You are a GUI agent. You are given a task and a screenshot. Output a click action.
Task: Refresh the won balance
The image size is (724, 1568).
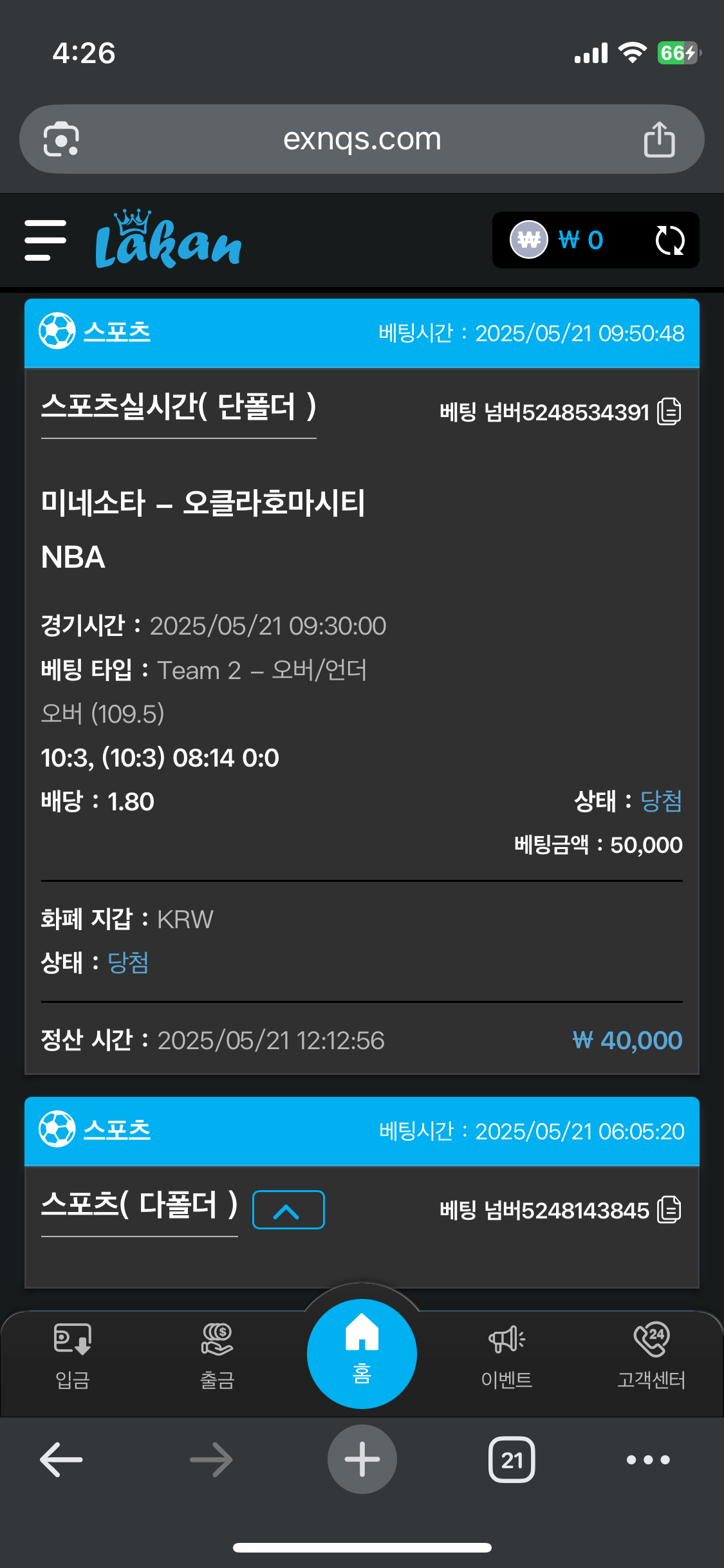pos(669,241)
